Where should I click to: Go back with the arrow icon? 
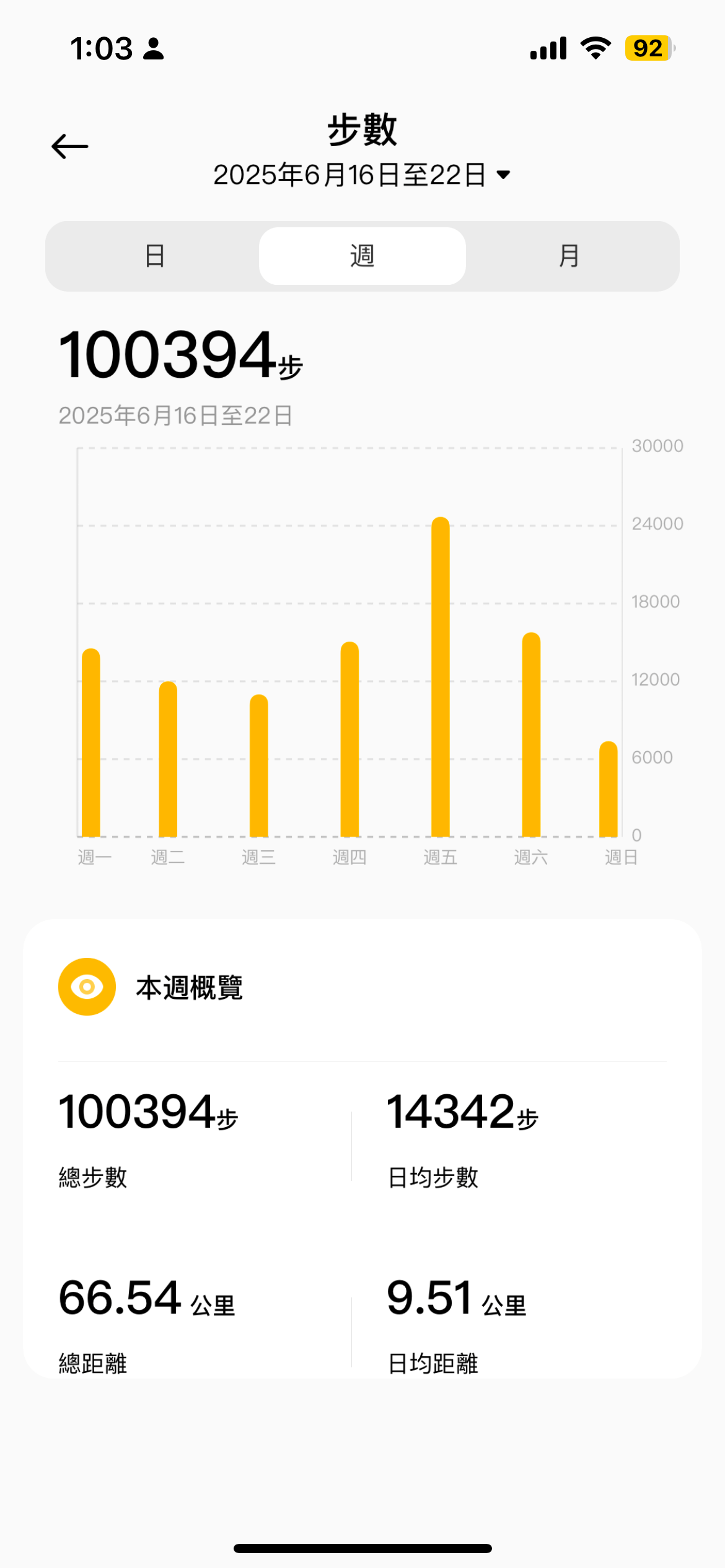click(x=69, y=147)
